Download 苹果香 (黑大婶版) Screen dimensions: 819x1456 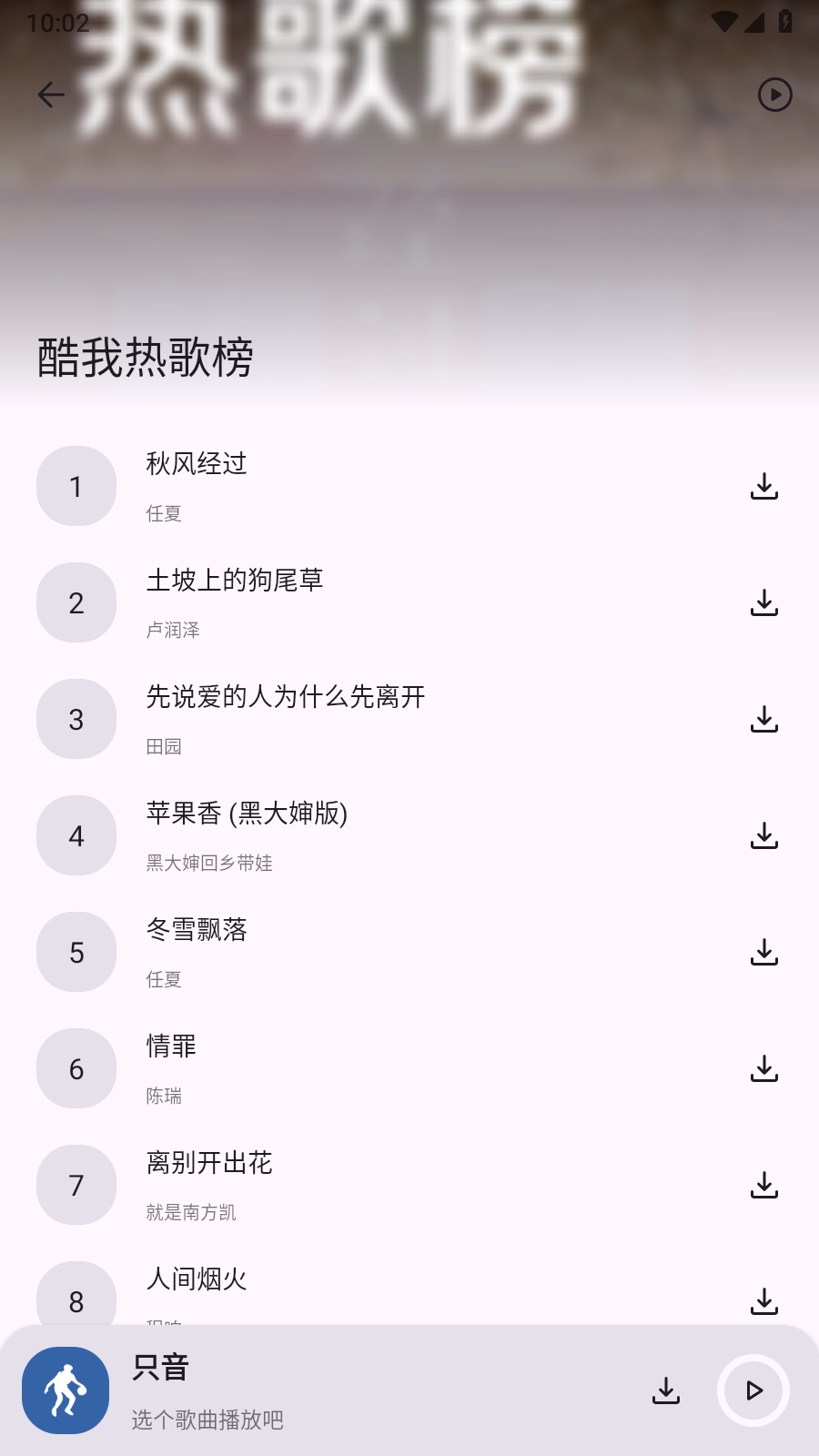764,835
